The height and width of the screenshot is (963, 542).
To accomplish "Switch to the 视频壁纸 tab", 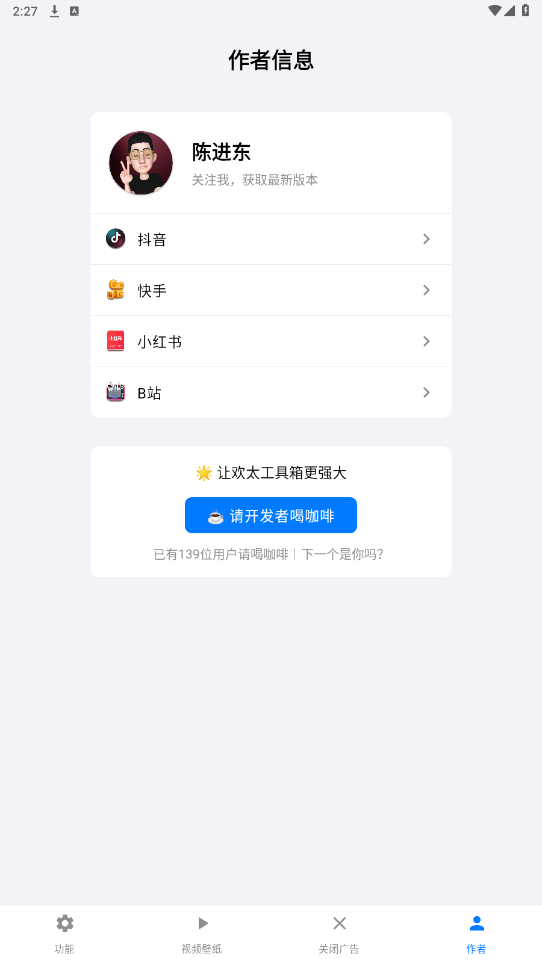I will [x=202, y=934].
